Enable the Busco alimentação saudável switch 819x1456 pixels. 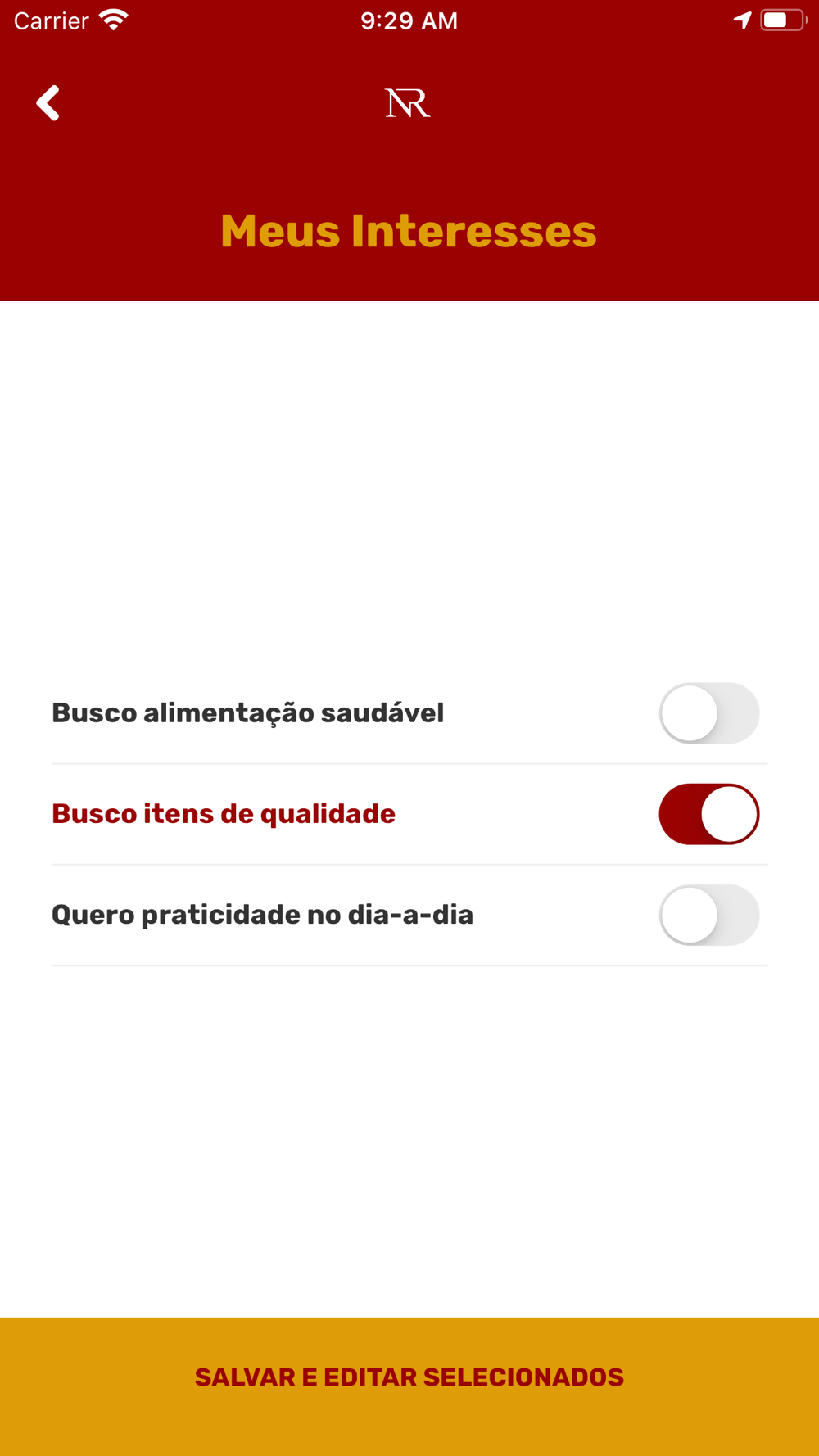point(709,713)
